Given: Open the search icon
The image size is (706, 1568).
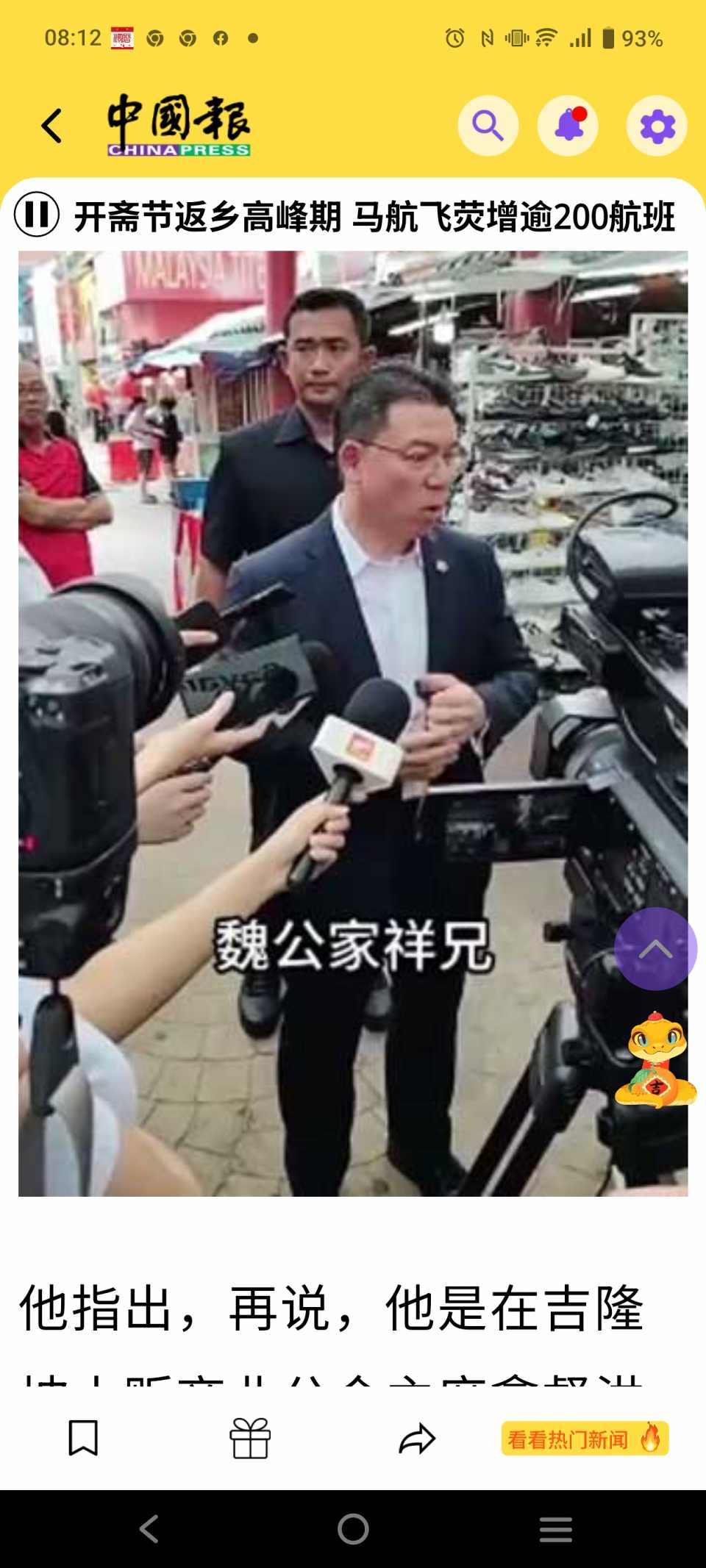Looking at the screenshot, I should [488, 126].
